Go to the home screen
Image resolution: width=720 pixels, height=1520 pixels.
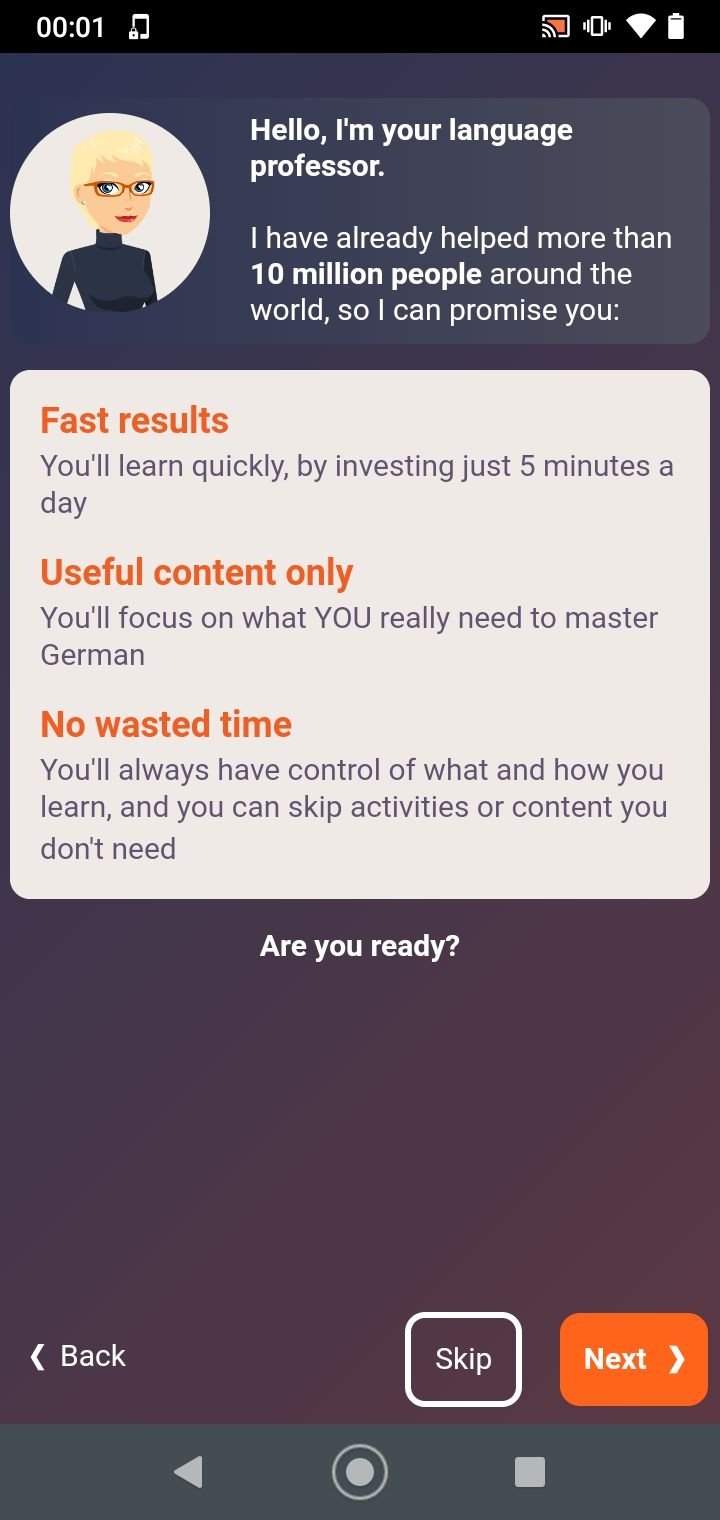(x=360, y=1471)
